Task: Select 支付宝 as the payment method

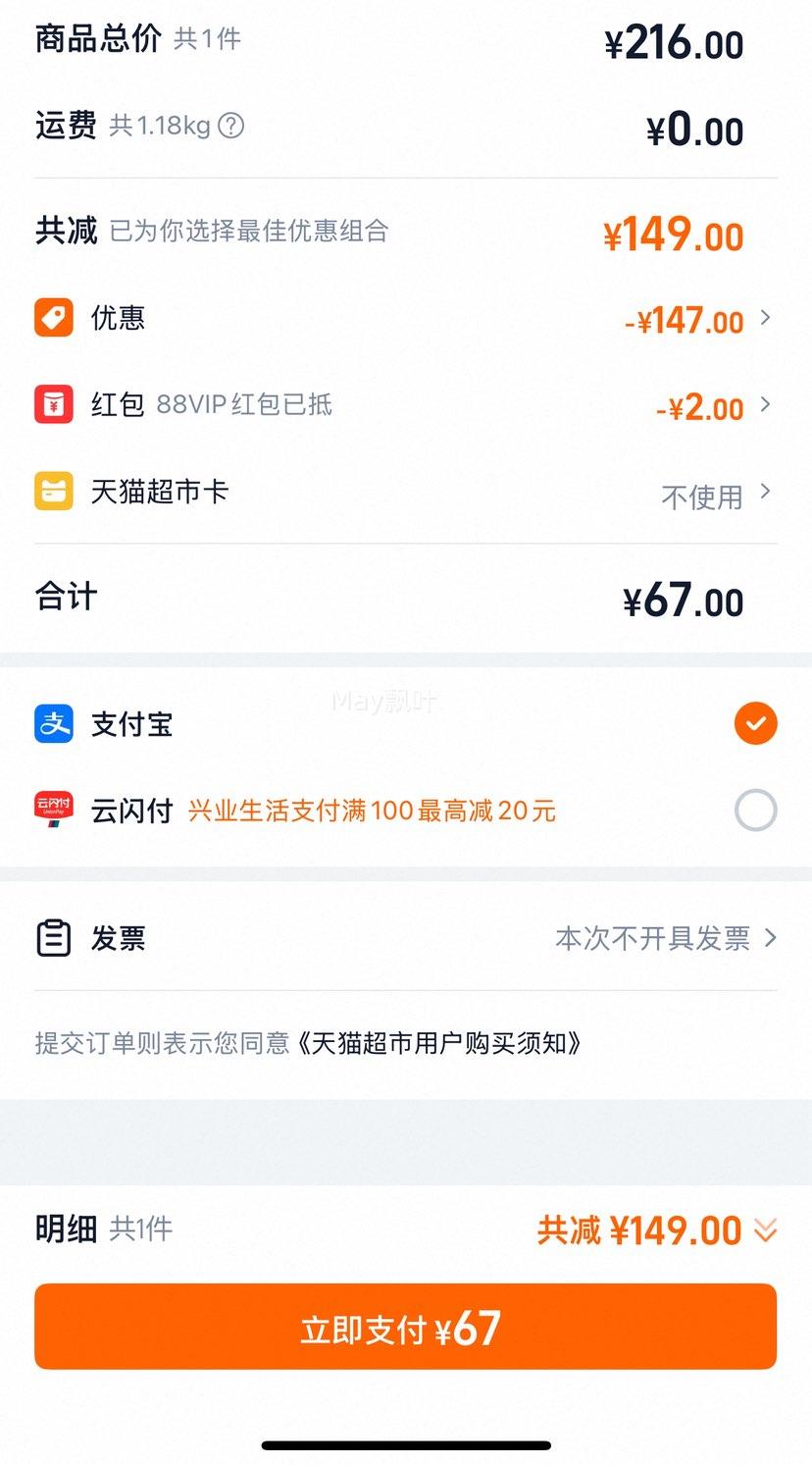Action: pyautogui.click(x=406, y=724)
